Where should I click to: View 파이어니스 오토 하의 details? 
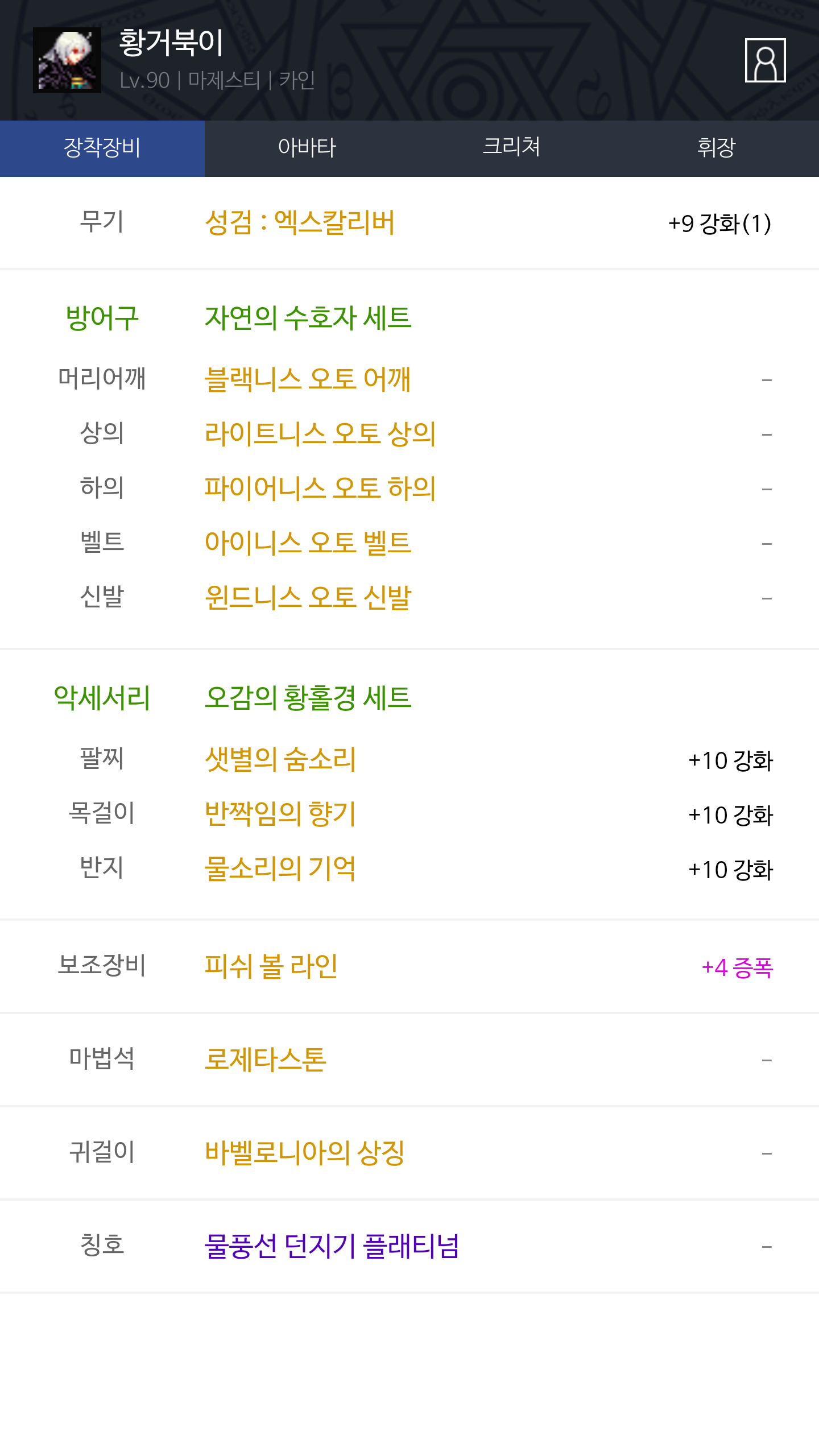click(x=320, y=488)
